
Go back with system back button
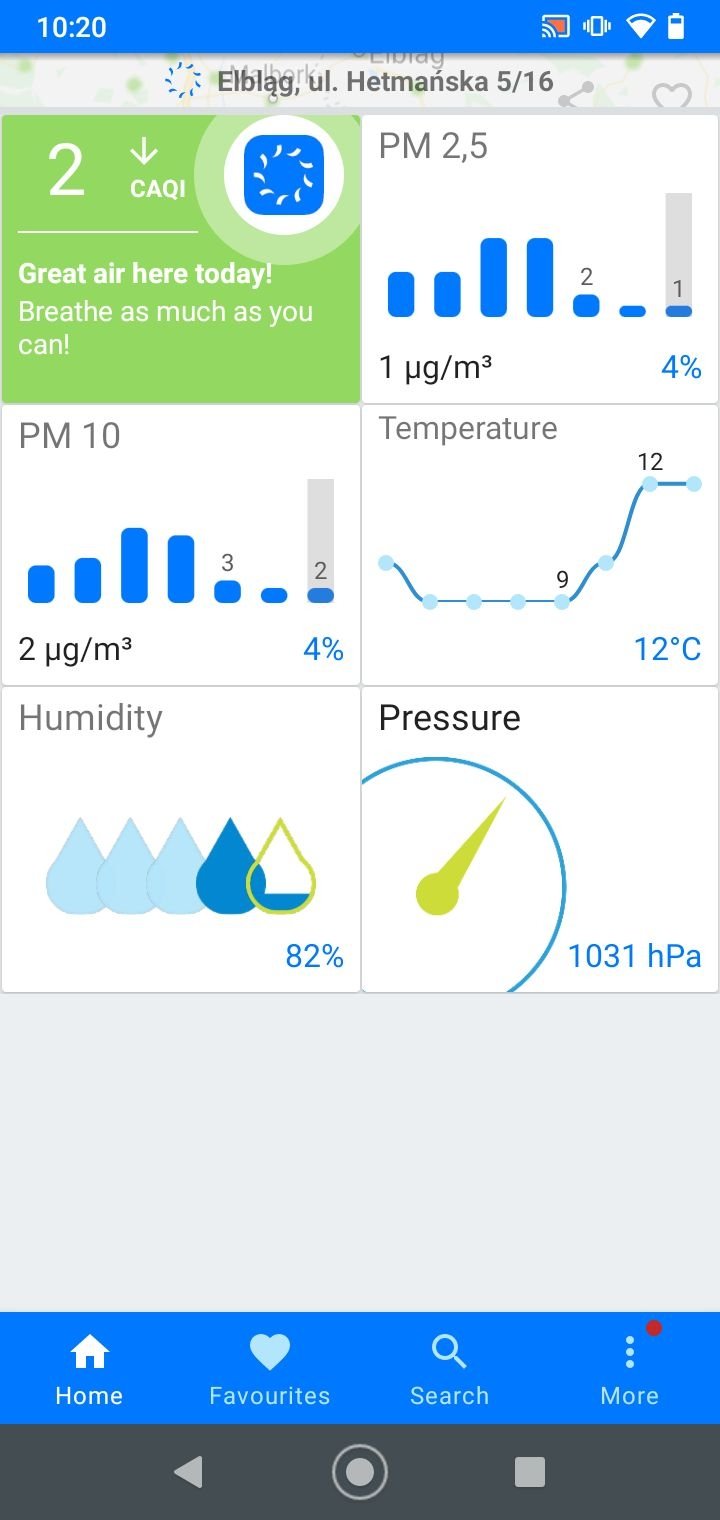[188, 1472]
